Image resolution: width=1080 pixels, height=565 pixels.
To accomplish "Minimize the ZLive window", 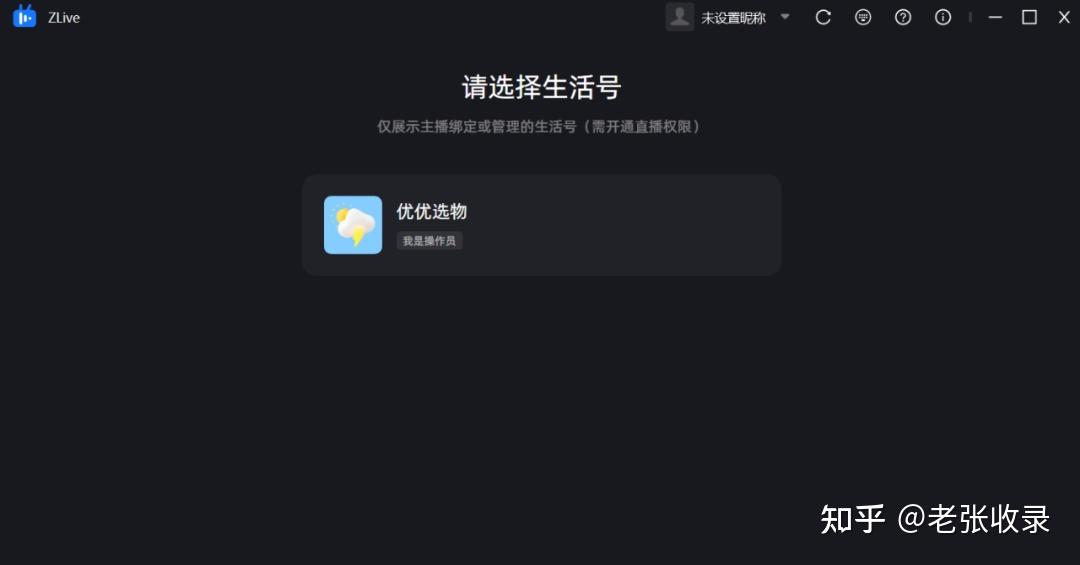I will tap(995, 17).
